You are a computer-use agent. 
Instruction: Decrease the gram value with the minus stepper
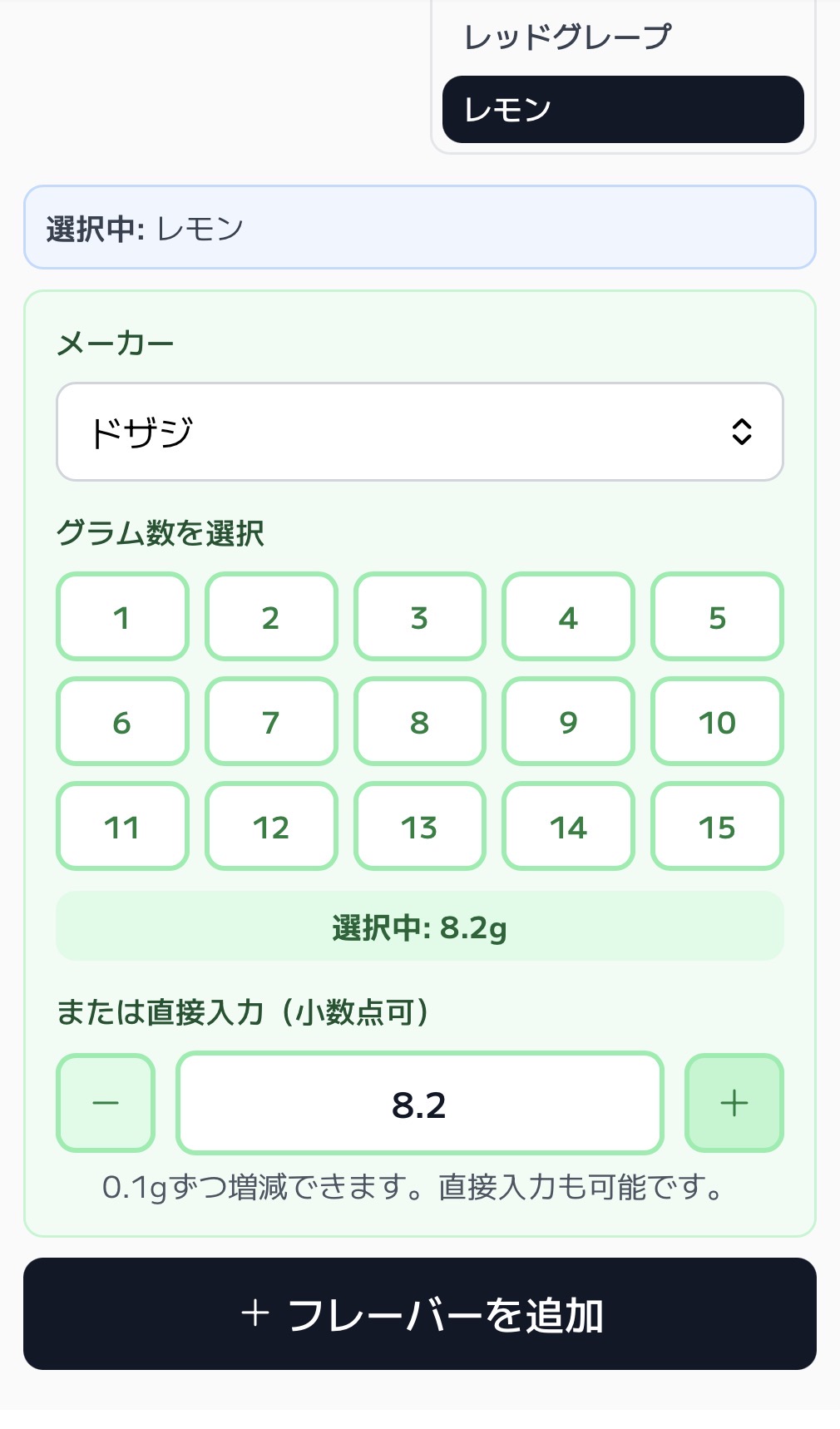tap(105, 1104)
